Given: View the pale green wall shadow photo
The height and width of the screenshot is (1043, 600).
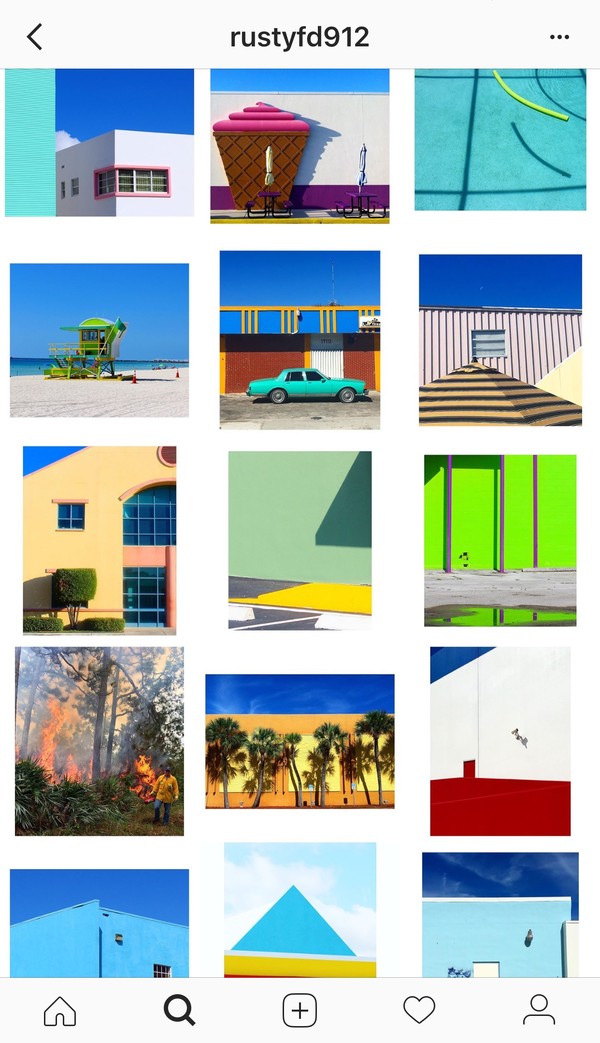Looking at the screenshot, I should (299, 540).
